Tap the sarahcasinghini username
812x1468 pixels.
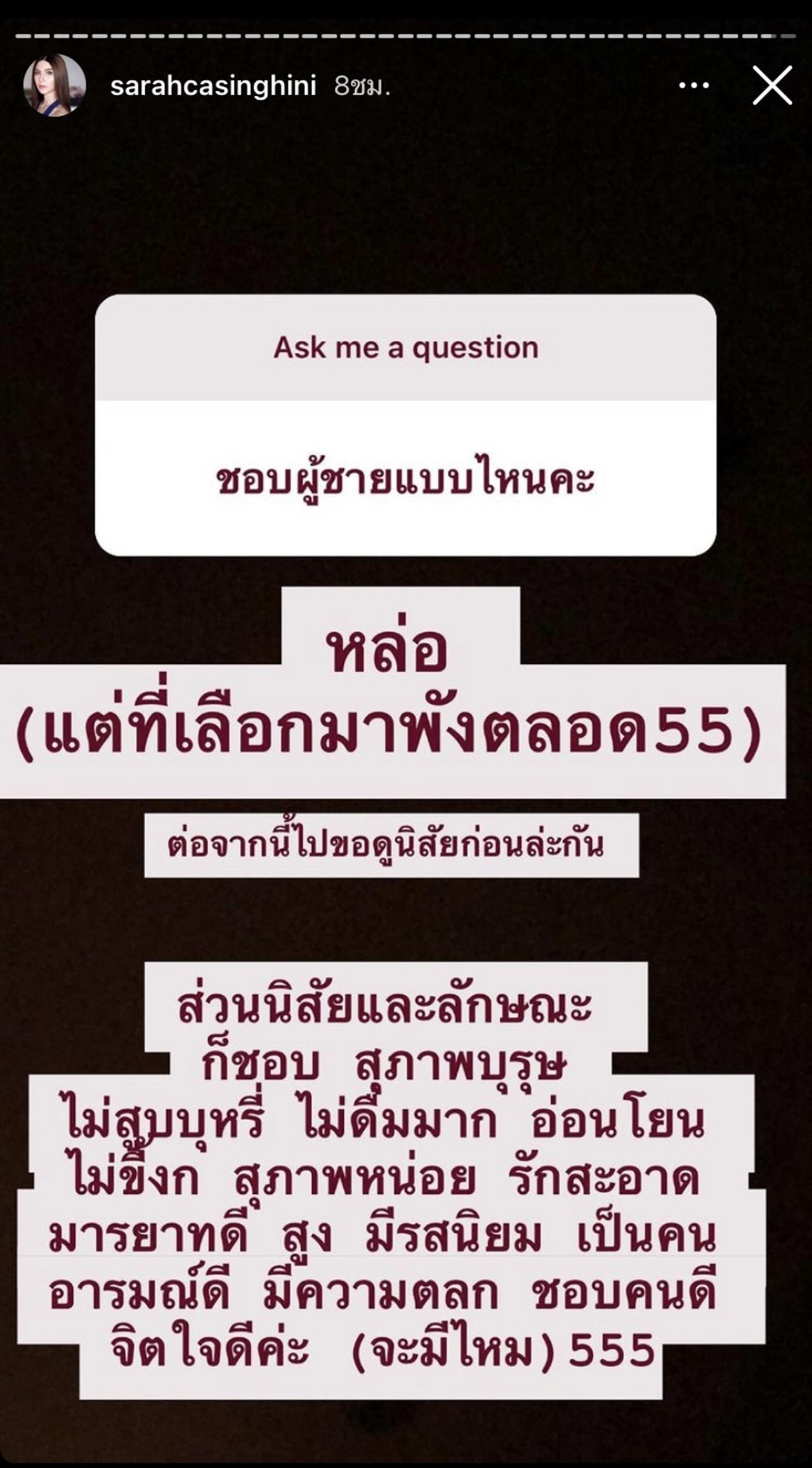(213, 86)
